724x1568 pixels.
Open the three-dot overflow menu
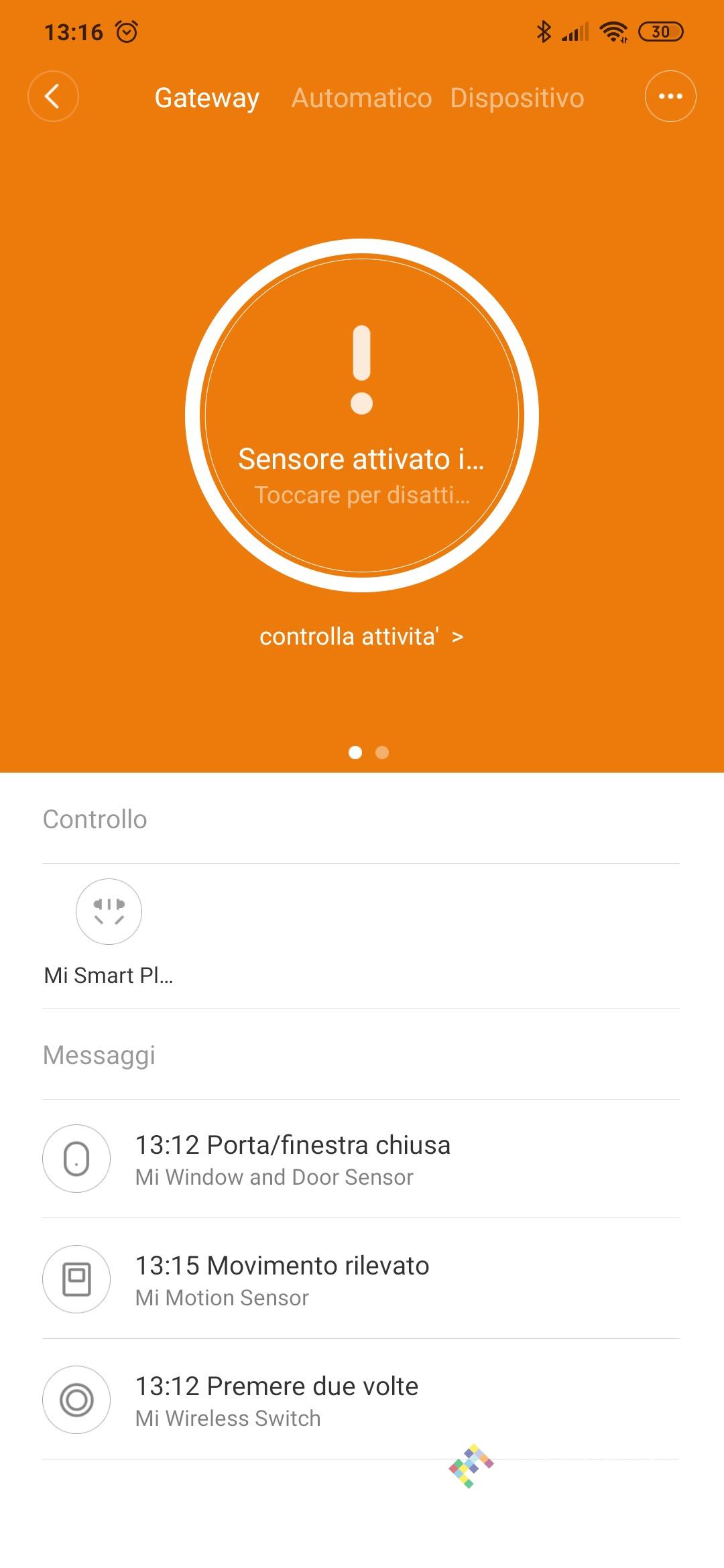(670, 96)
